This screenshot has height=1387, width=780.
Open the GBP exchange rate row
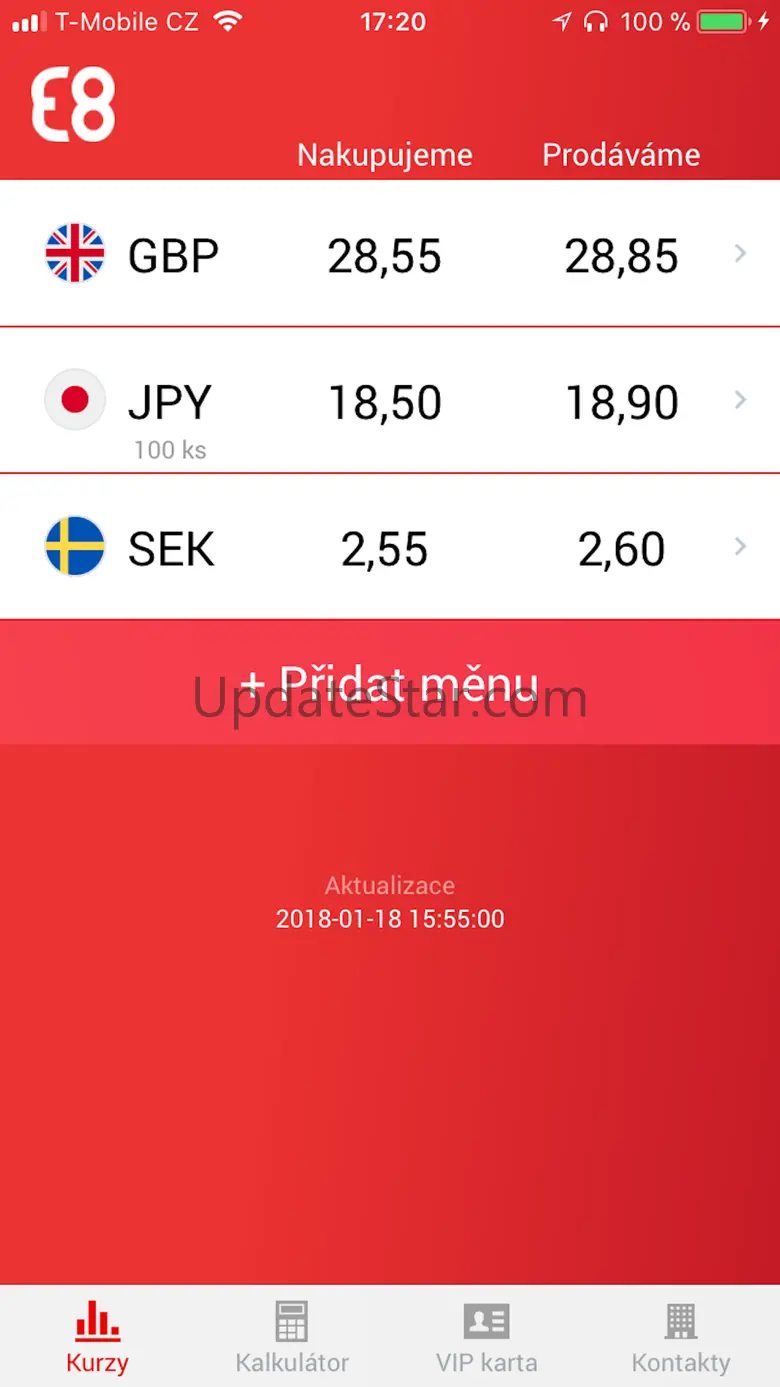(390, 254)
